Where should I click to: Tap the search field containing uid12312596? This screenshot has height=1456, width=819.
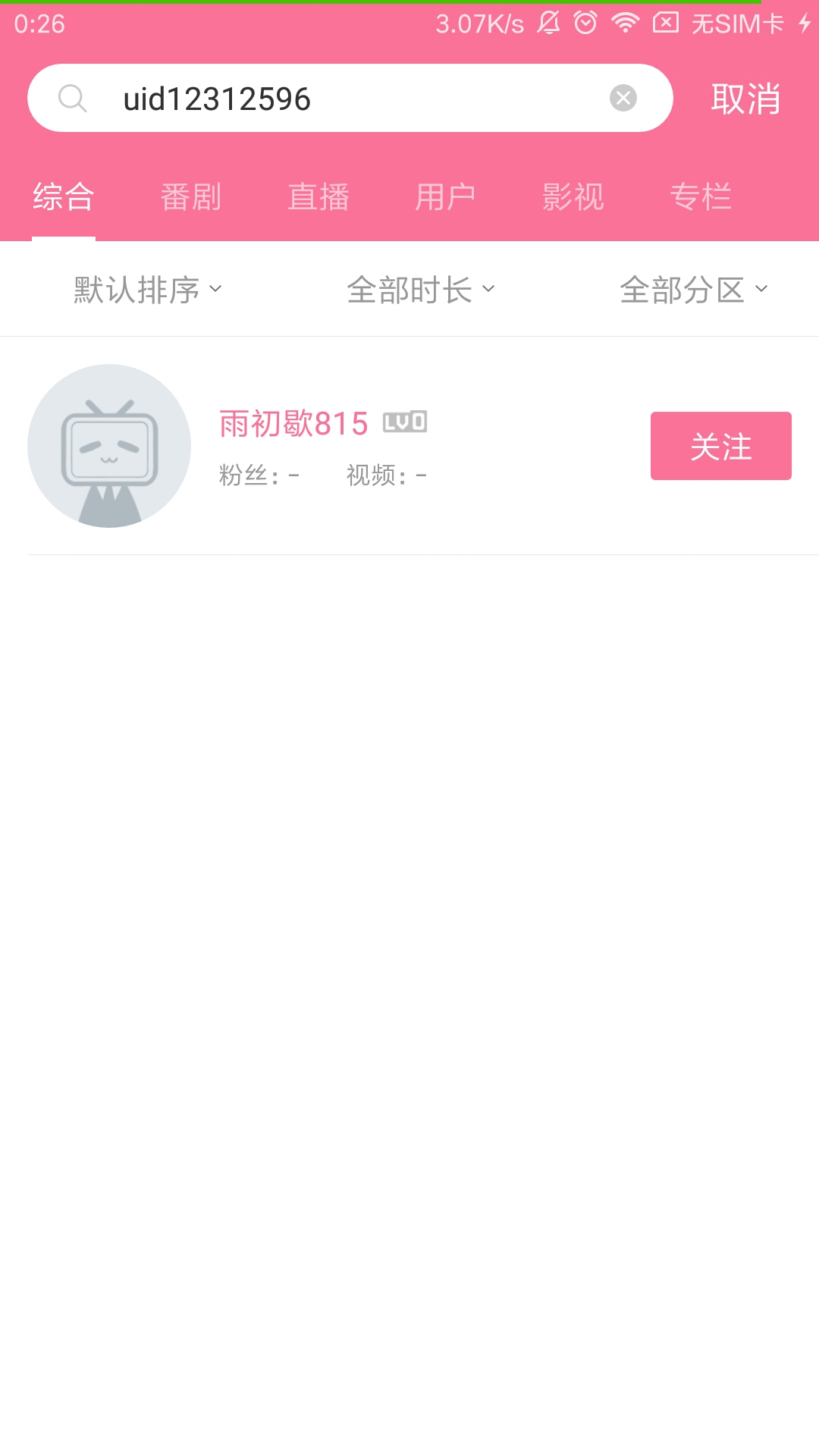[349, 99]
